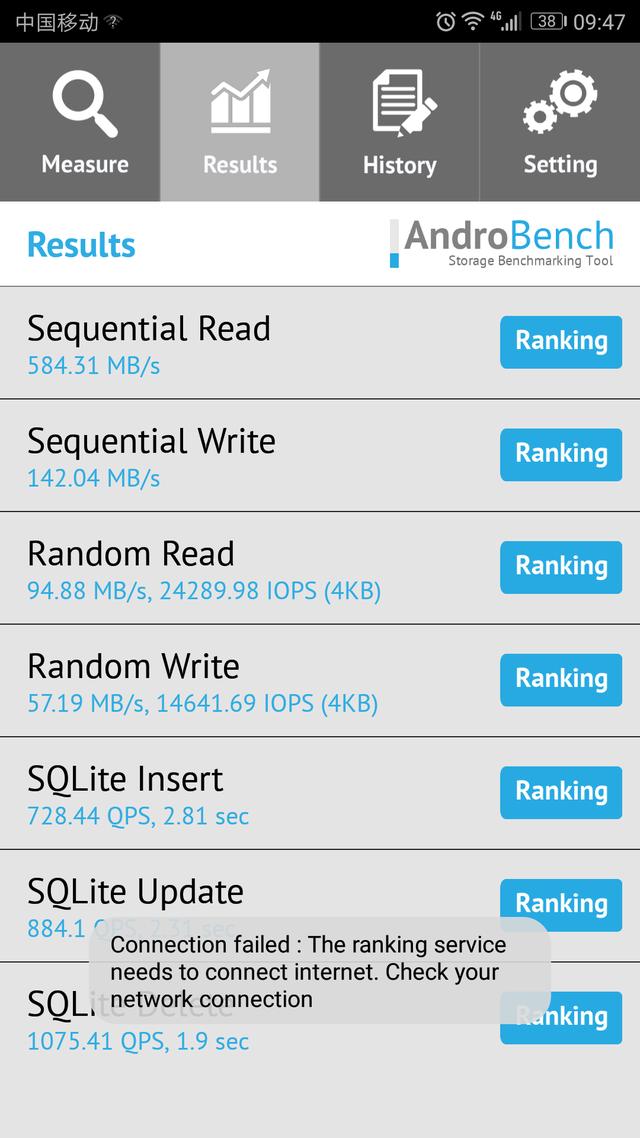This screenshot has width=640, height=1138.
Task: Tap Ranking for Sequential Read
Action: pyautogui.click(x=561, y=342)
